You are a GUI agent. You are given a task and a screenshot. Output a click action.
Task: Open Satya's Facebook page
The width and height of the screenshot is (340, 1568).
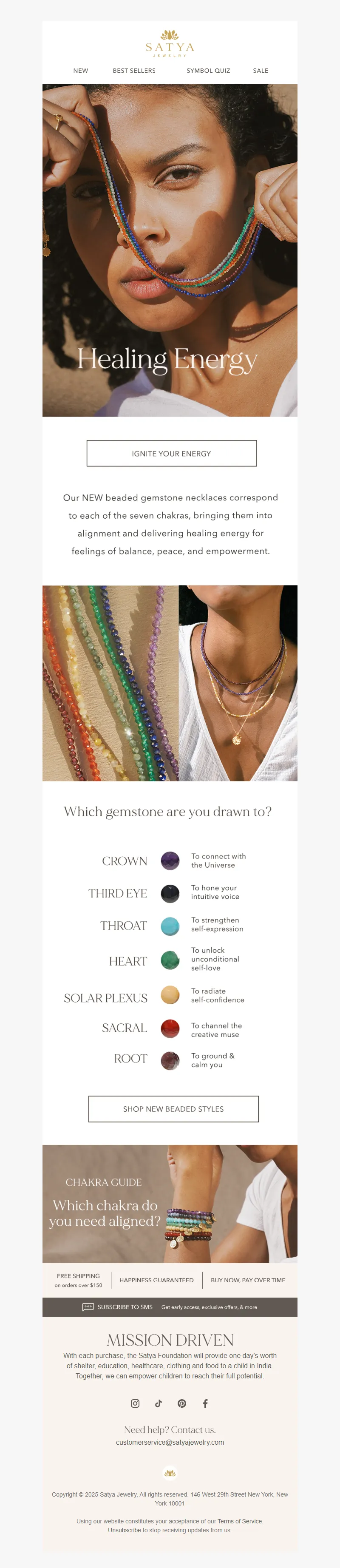tap(205, 1403)
